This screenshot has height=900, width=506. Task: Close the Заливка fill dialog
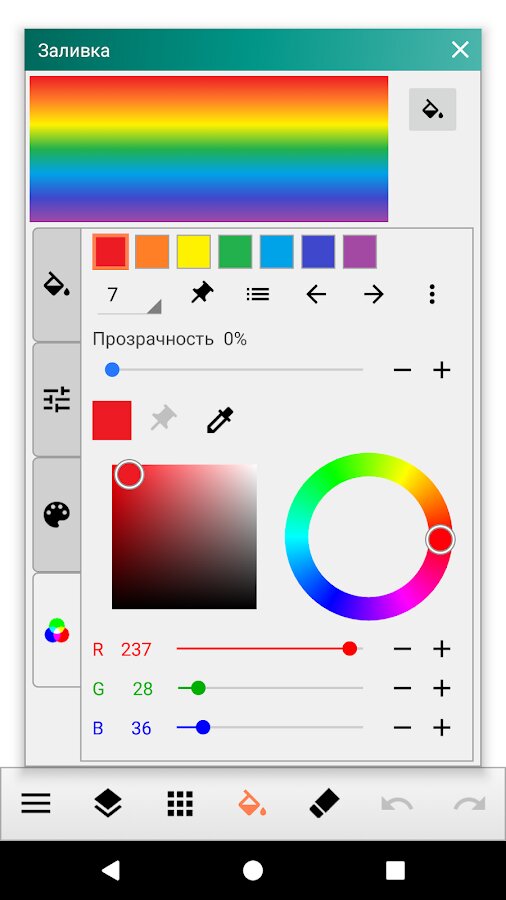pyautogui.click(x=460, y=50)
